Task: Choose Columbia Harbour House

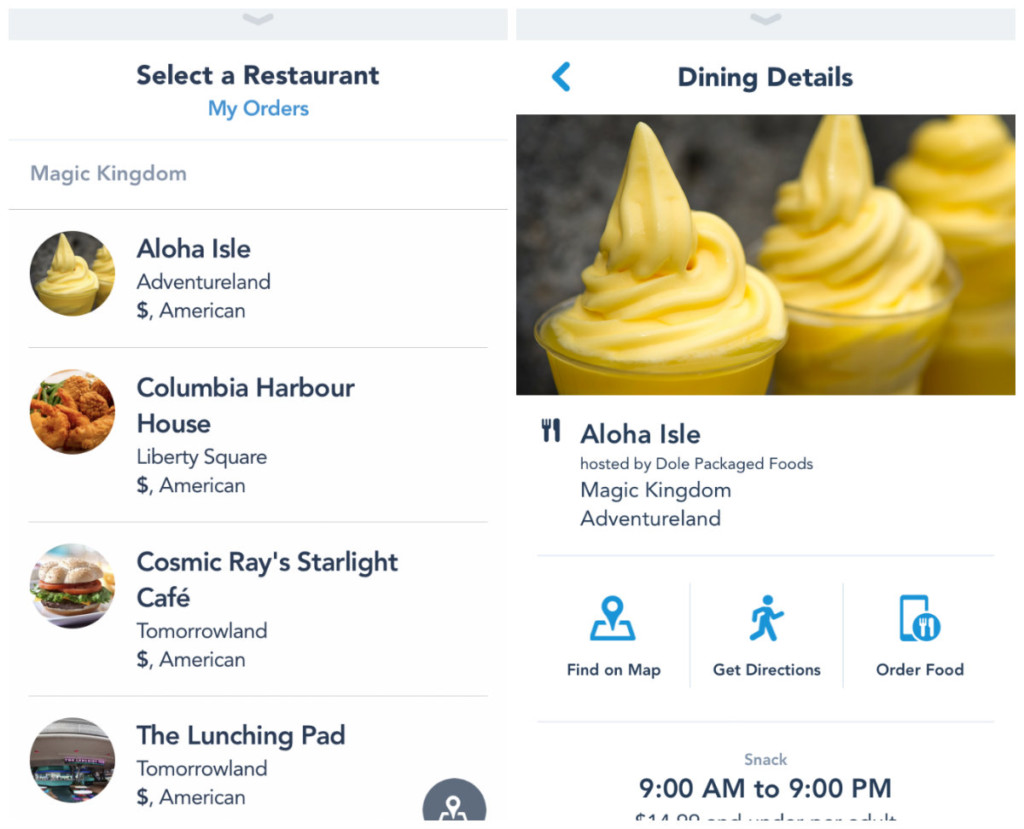Action: coord(258,434)
